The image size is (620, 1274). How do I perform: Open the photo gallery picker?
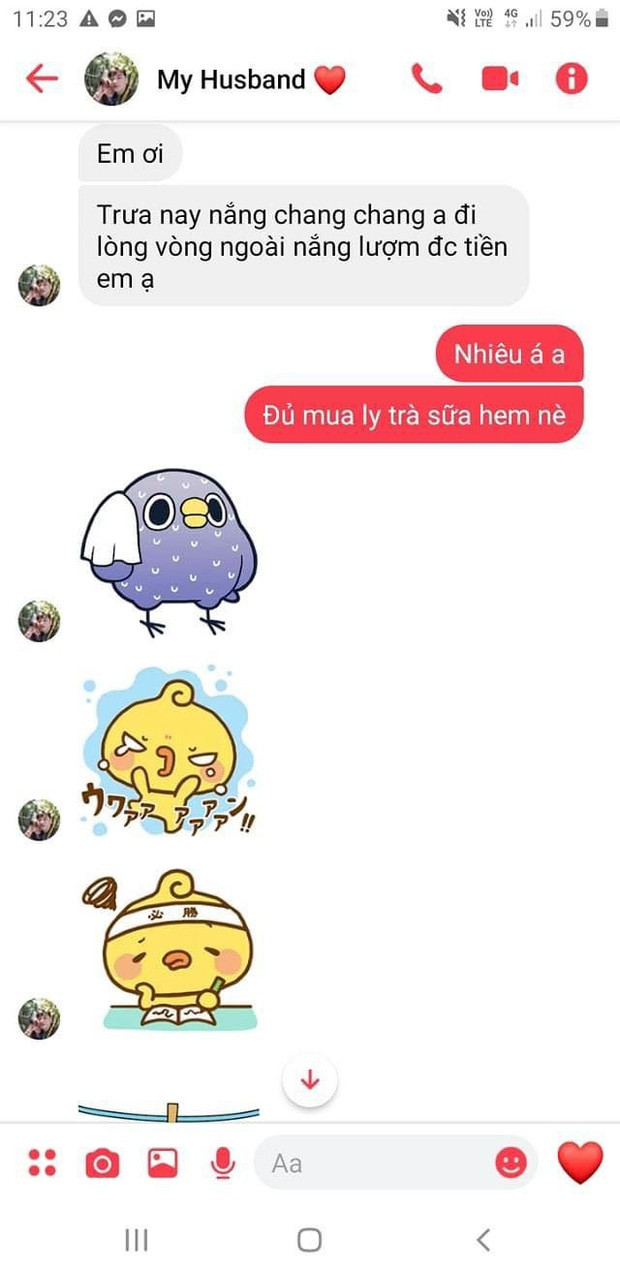[x=162, y=1163]
